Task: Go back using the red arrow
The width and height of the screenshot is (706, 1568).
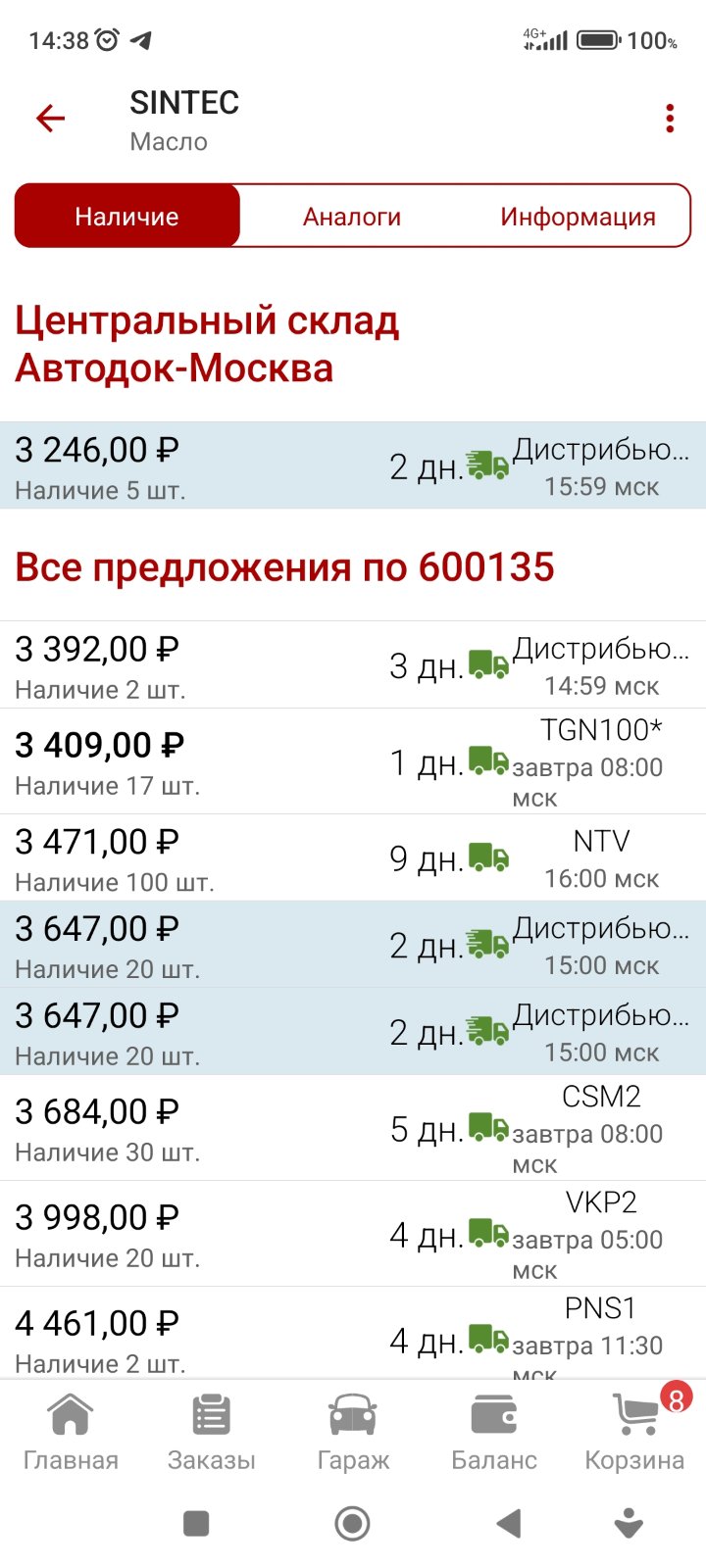Action: (x=50, y=119)
